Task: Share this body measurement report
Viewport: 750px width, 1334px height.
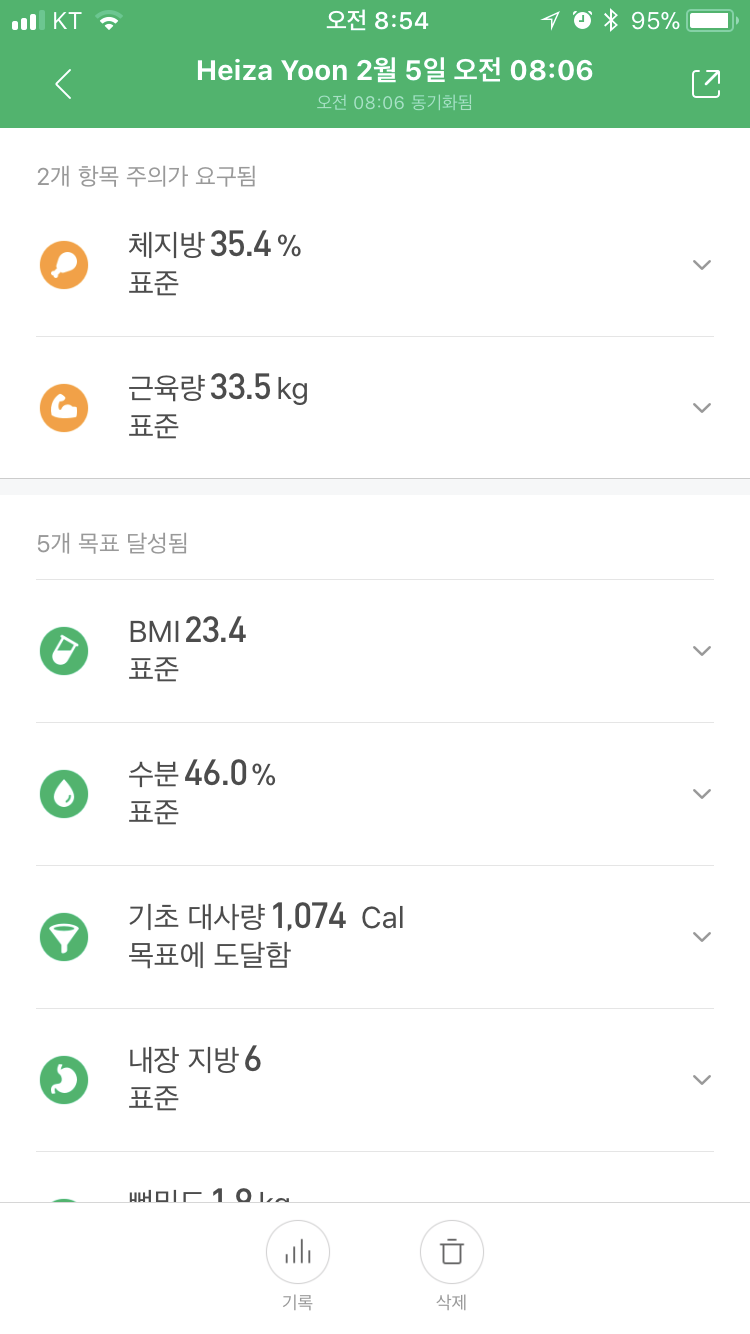Action: (706, 84)
